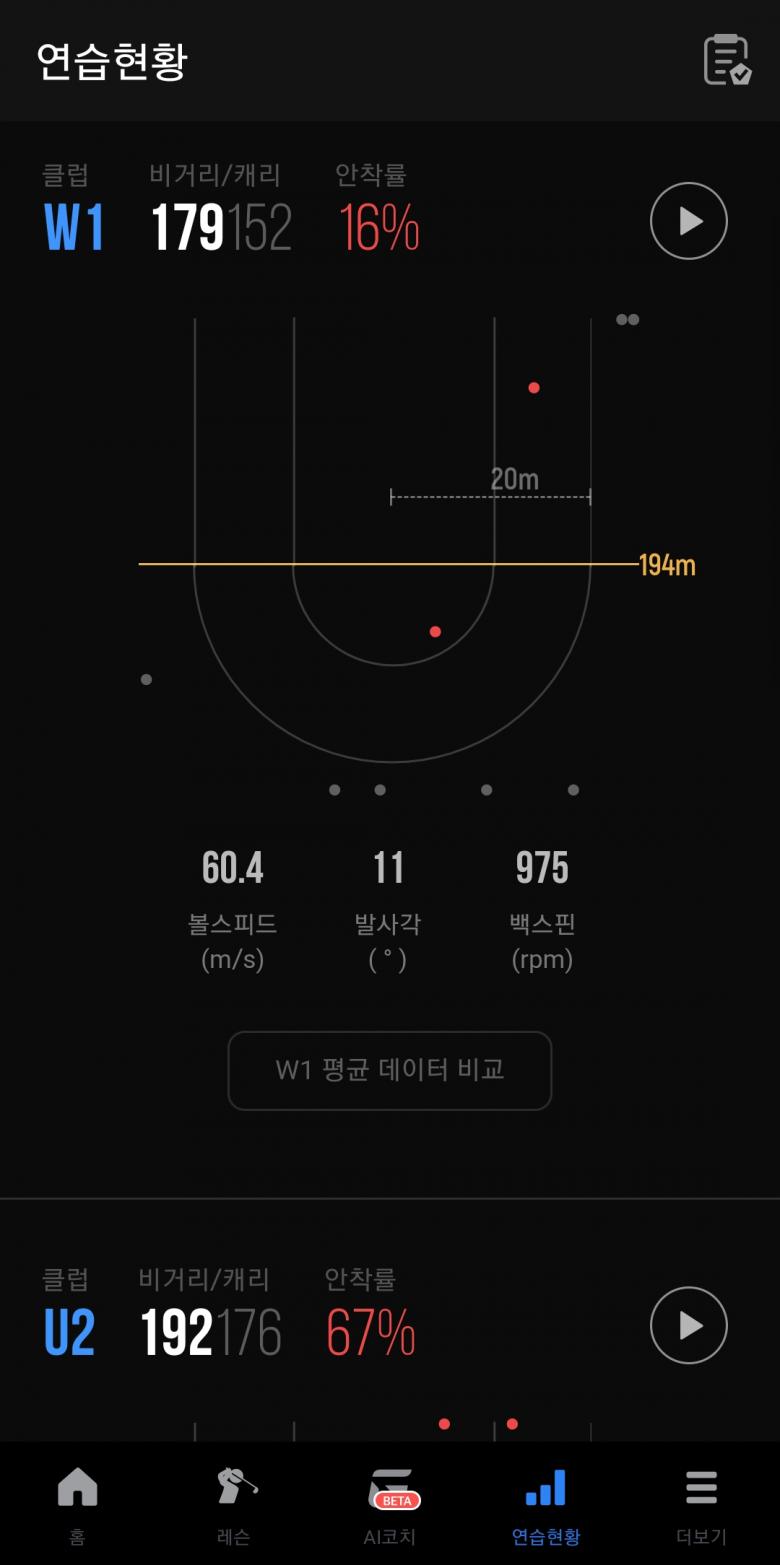Go to the 홈 tab

77,1504
